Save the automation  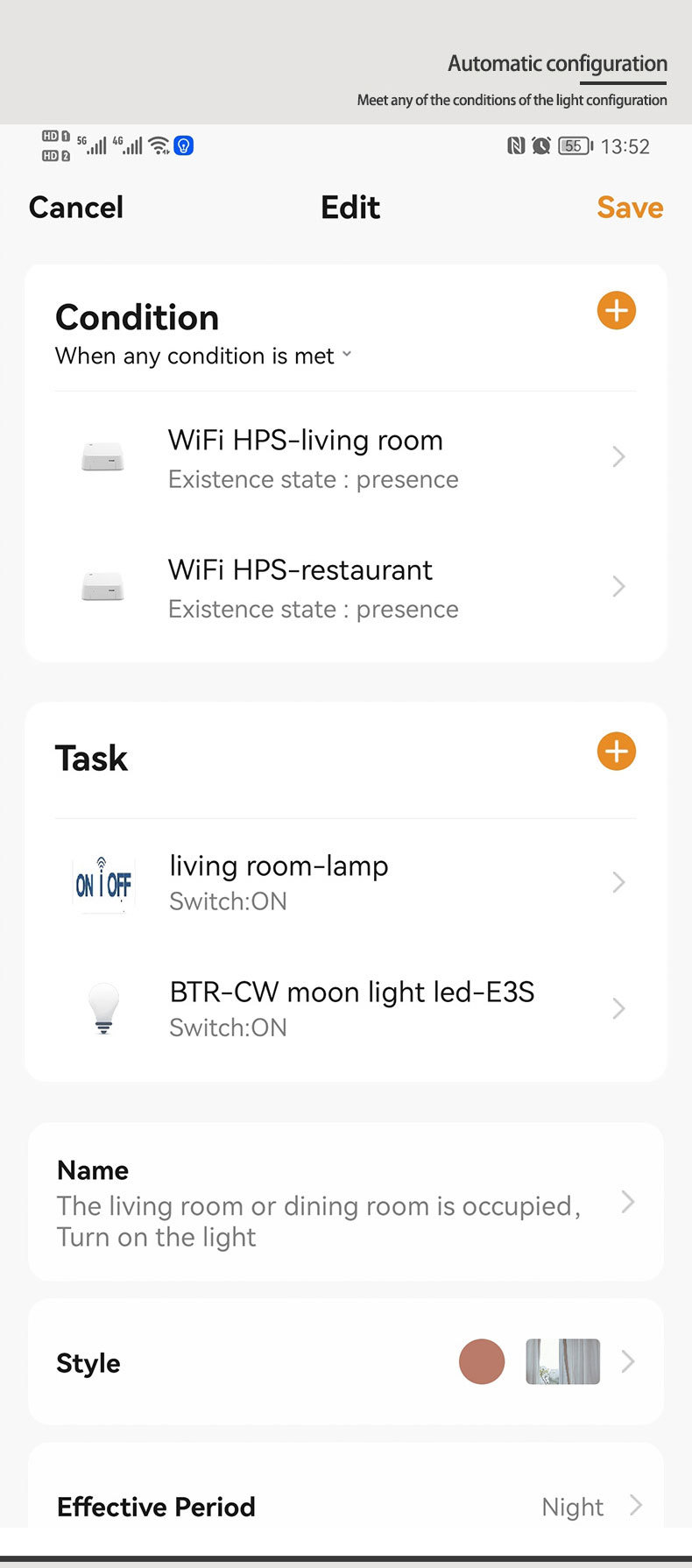click(x=630, y=208)
